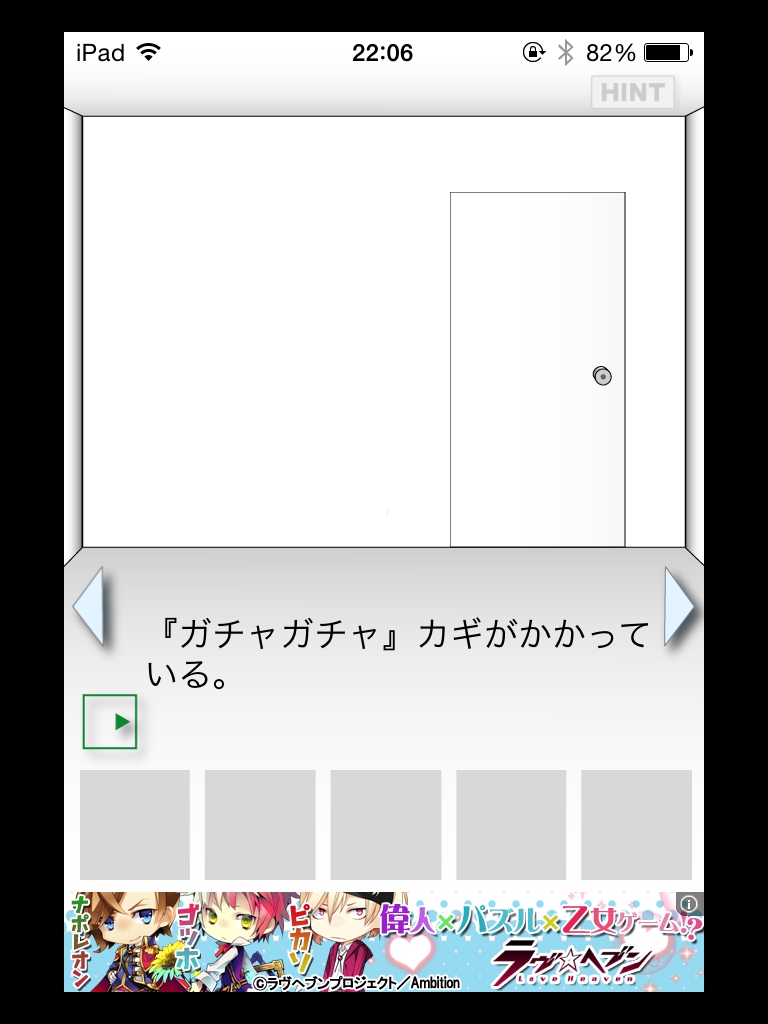Turn view with right arrow
768x1024 pixels.
point(679,606)
